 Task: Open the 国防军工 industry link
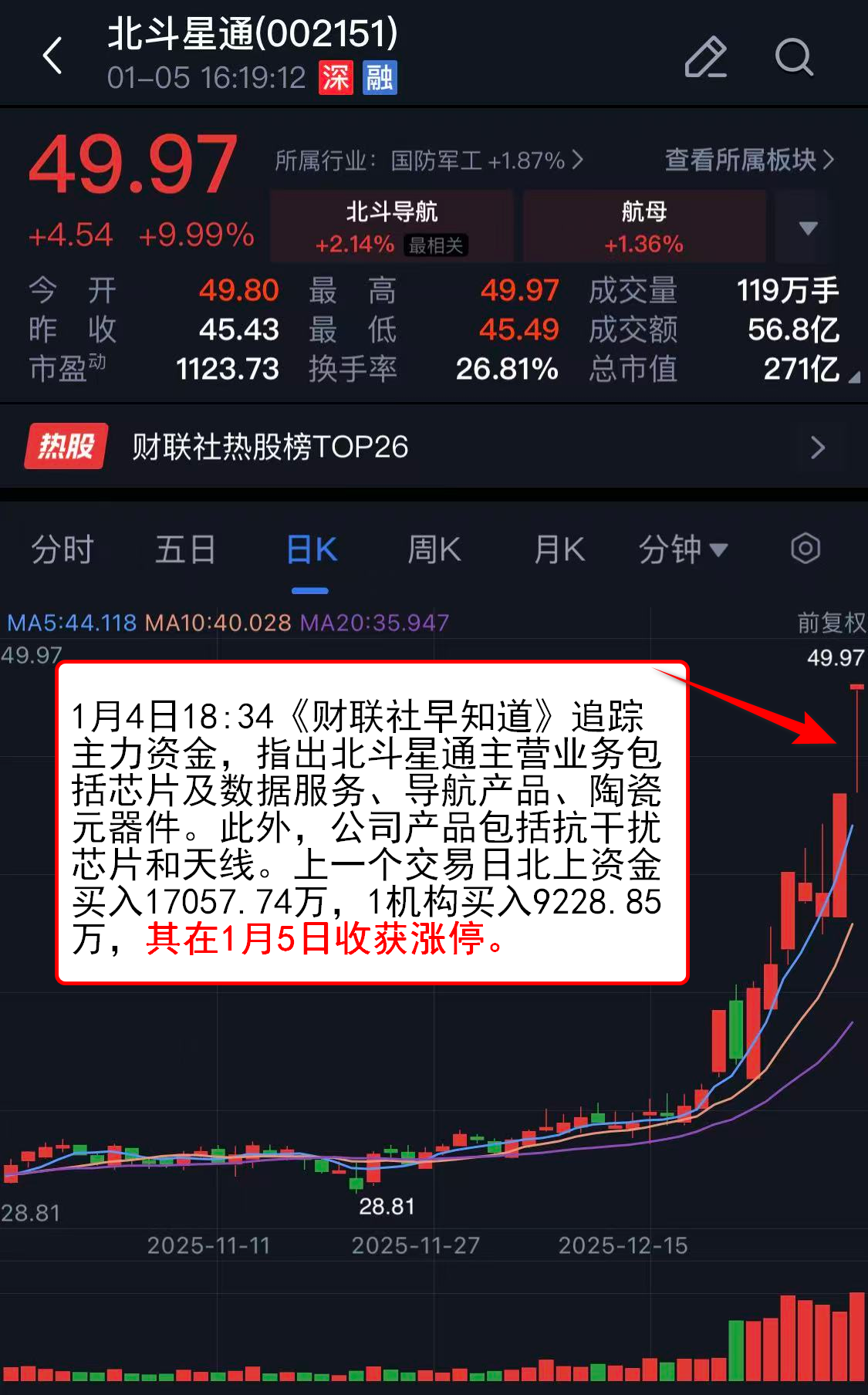click(x=428, y=160)
